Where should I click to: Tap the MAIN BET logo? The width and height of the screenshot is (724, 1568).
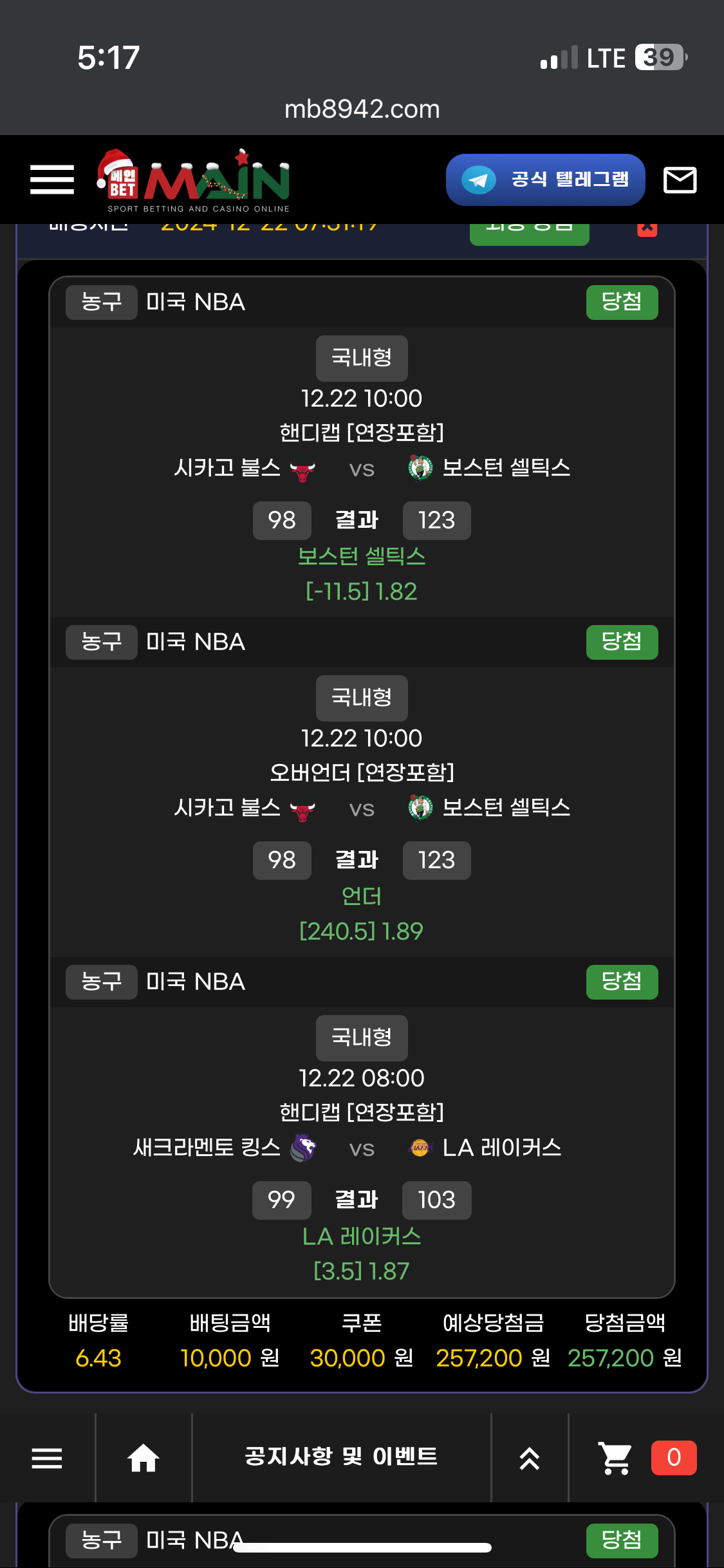pos(193,180)
